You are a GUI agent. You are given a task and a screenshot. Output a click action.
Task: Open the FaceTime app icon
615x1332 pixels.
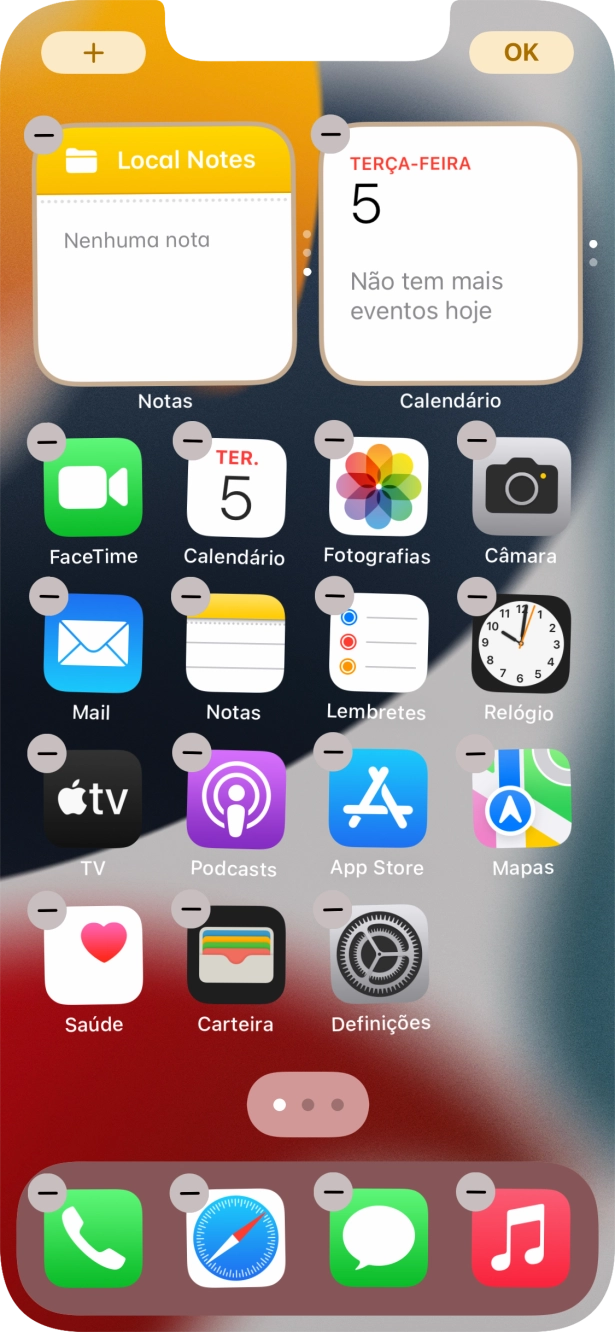tap(93, 487)
